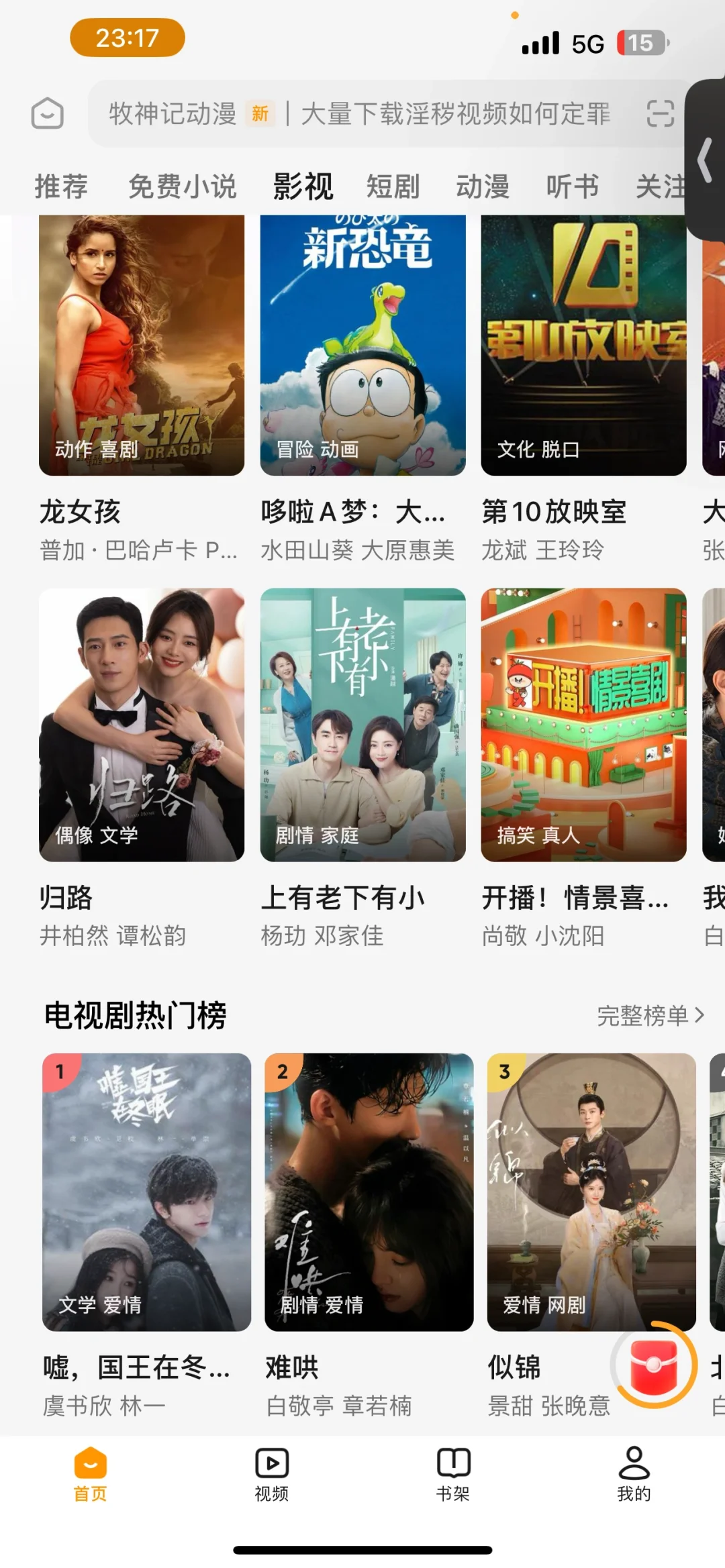Image resolution: width=725 pixels, height=1568 pixels.
Task: Open the smiley logo icon beside search
Action: 48,113
